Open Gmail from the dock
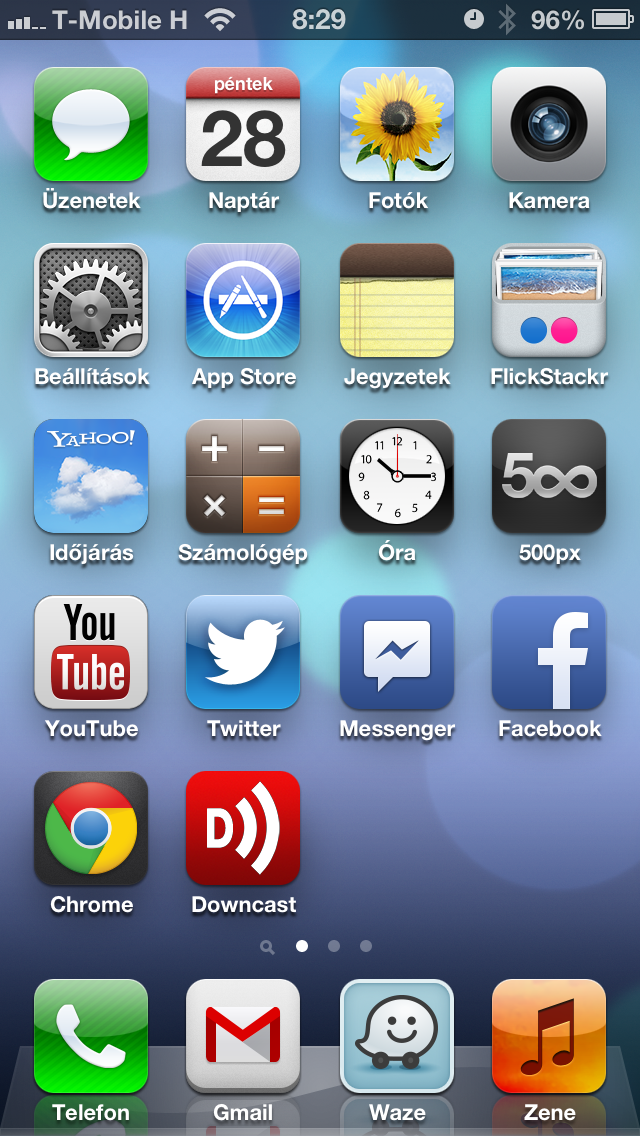 [x=243, y=1036]
